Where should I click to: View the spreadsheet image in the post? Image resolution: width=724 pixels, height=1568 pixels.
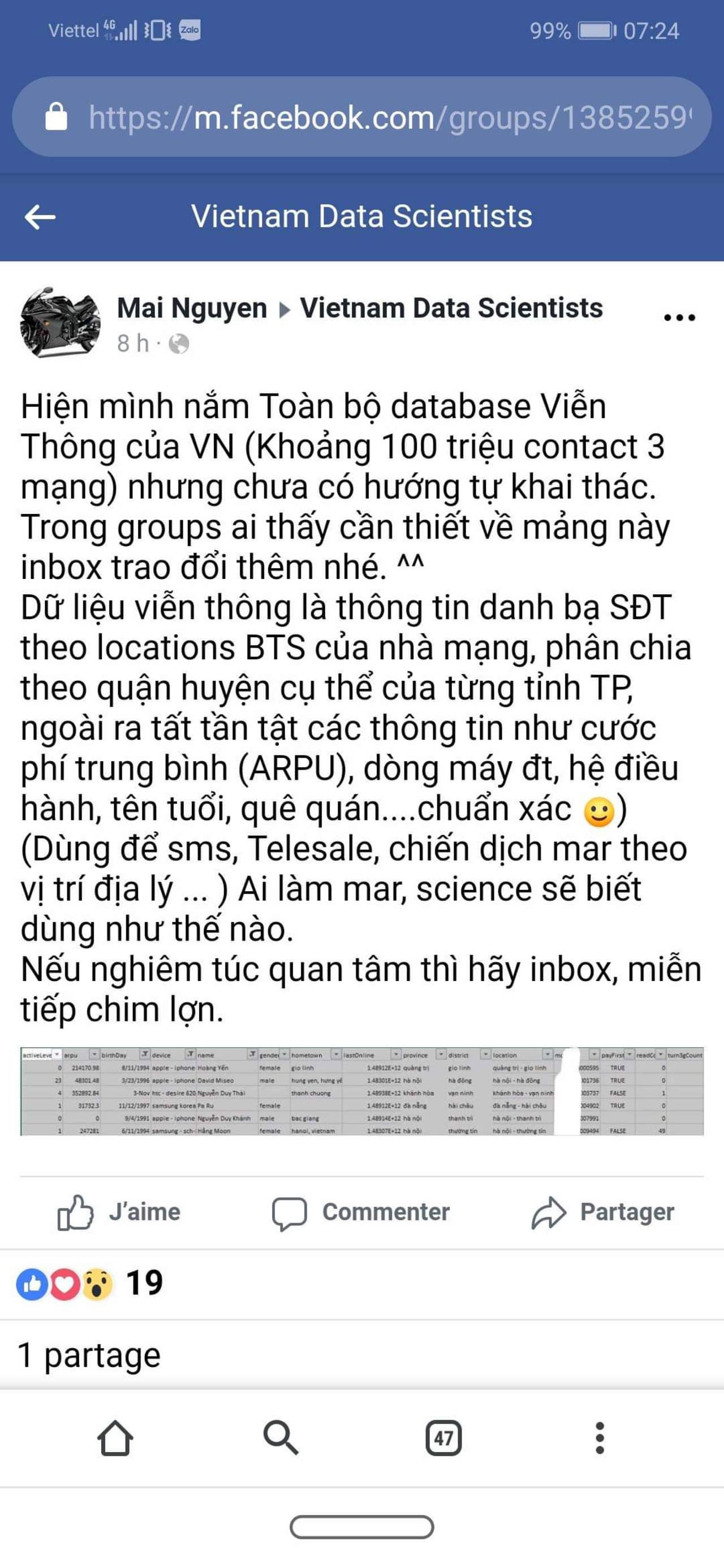361,1091
